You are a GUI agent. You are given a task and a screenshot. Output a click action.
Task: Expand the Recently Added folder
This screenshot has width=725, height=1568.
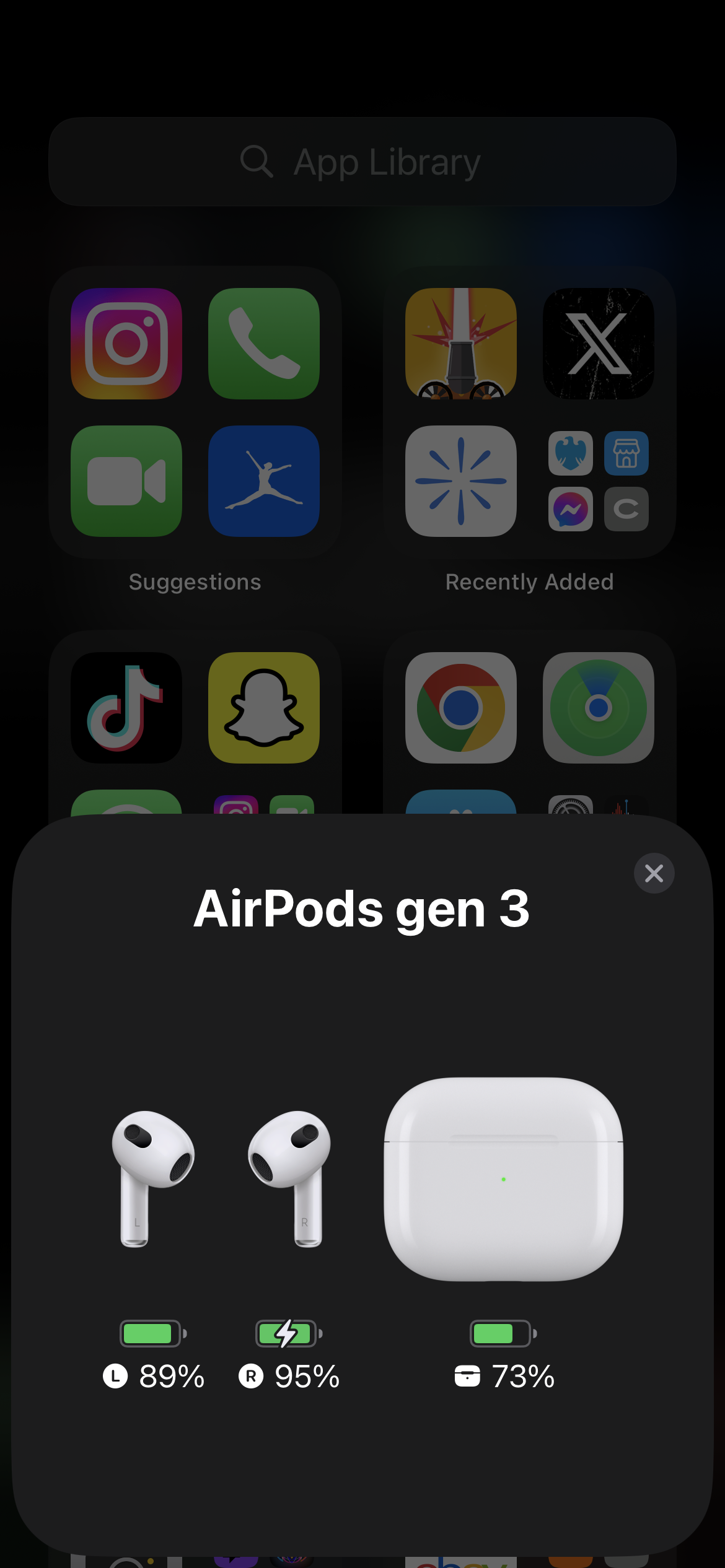tap(598, 481)
